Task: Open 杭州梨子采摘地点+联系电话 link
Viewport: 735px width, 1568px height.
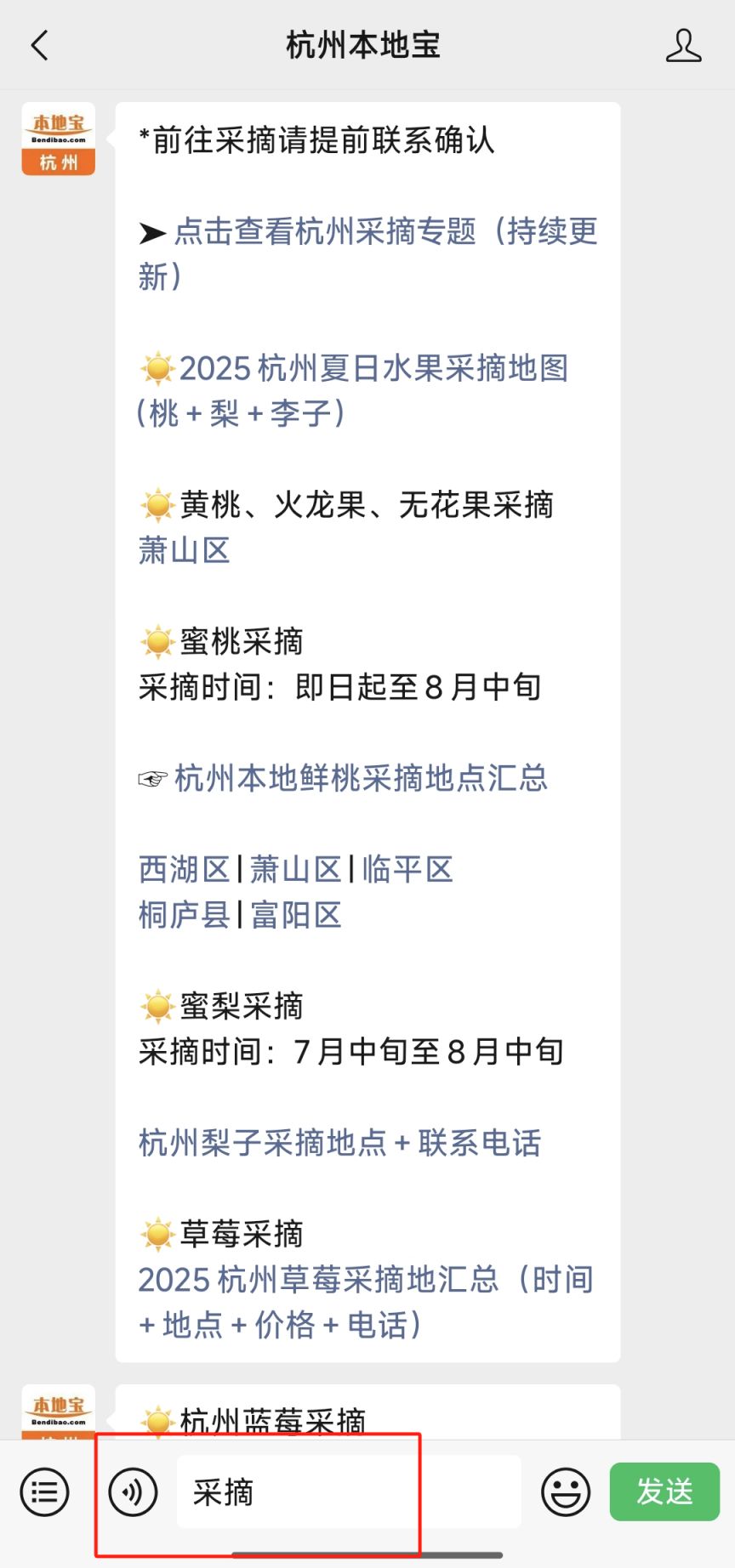Action: click(x=339, y=1144)
